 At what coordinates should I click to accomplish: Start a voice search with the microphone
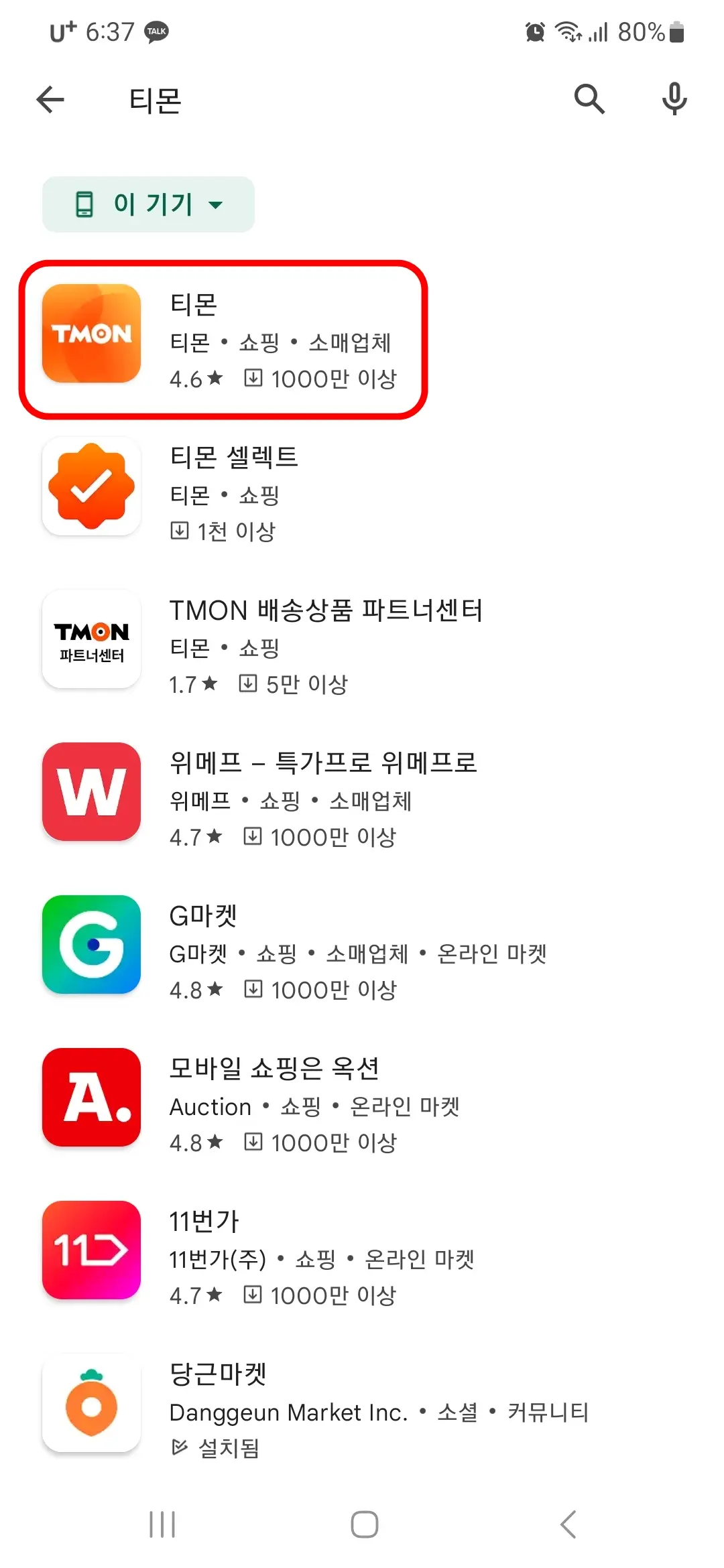coord(674,99)
